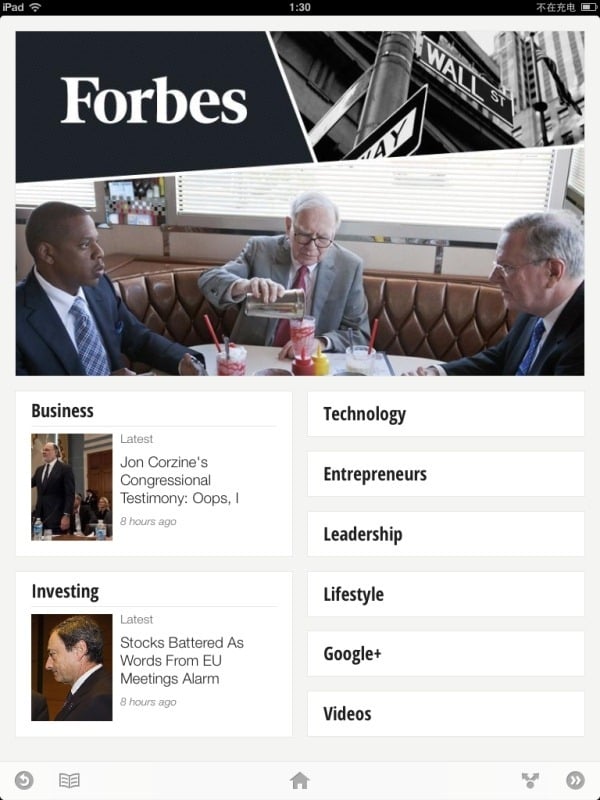Open the Investing section

65,591
